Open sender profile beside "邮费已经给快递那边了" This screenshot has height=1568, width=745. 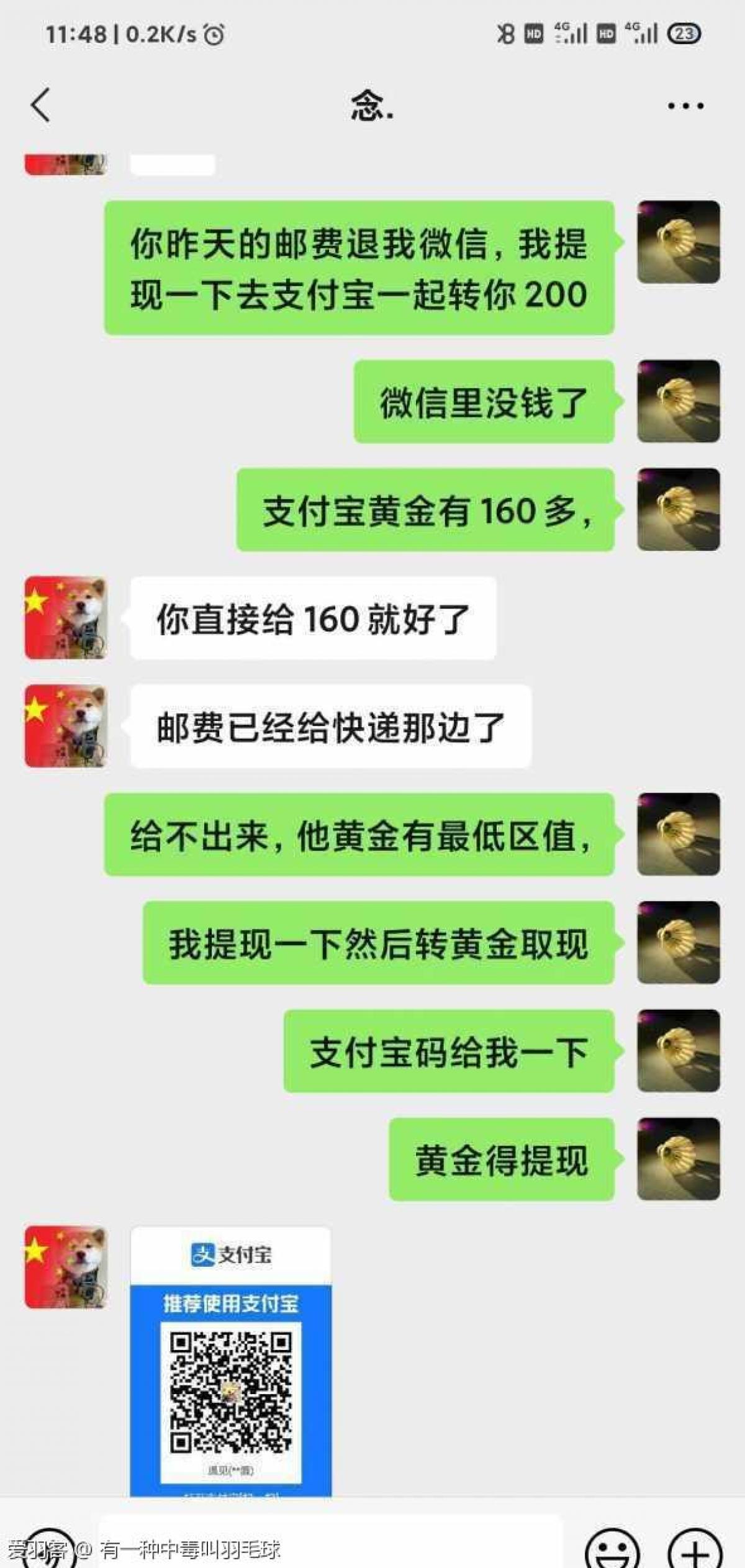click(x=66, y=726)
